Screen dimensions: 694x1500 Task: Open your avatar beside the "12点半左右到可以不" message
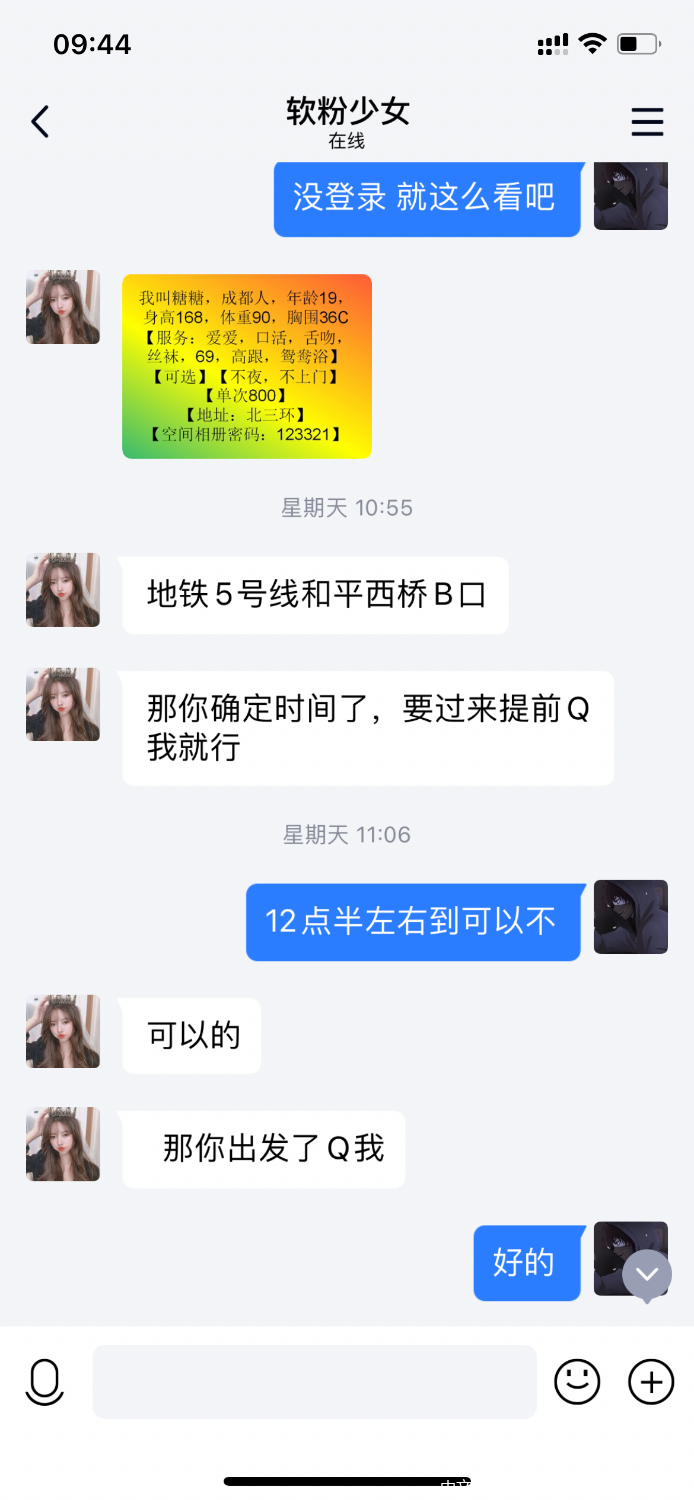coord(630,917)
